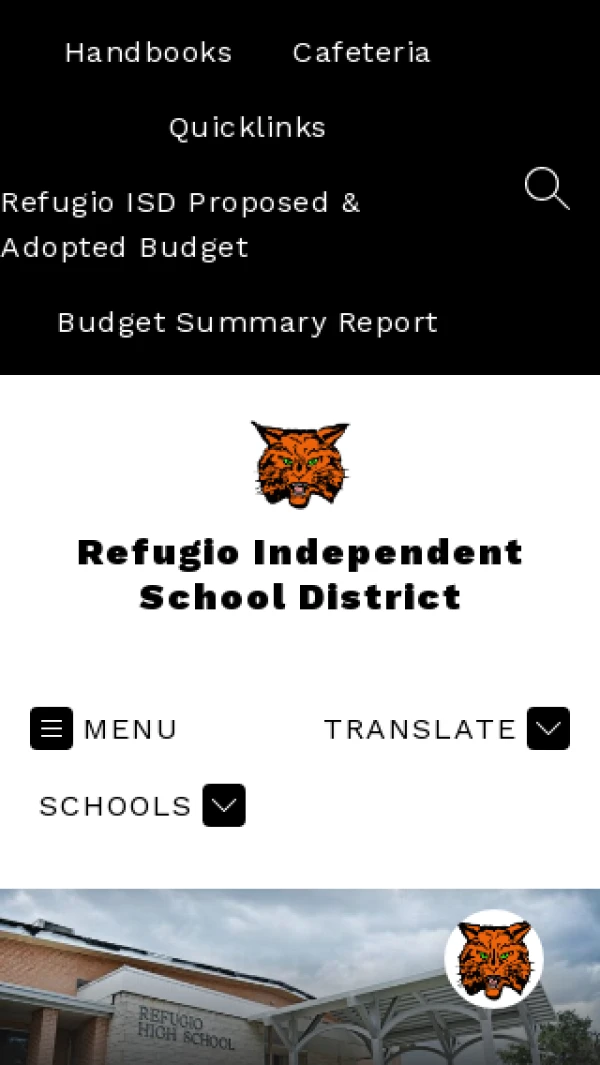Tap the Refugio Independent School District title
The width and height of the screenshot is (600, 1065).
coord(300,574)
